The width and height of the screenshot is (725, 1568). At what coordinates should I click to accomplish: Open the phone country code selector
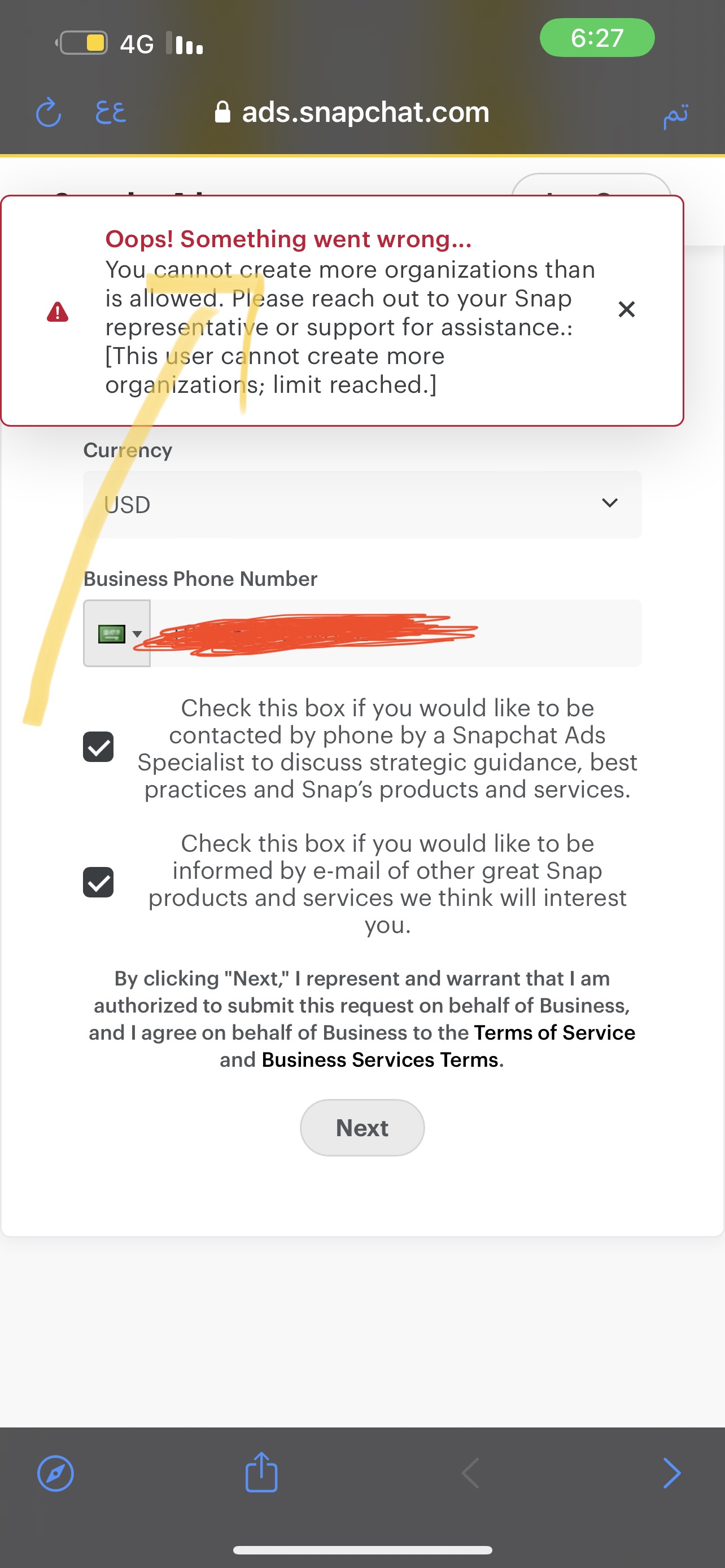[x=117, y=633]
